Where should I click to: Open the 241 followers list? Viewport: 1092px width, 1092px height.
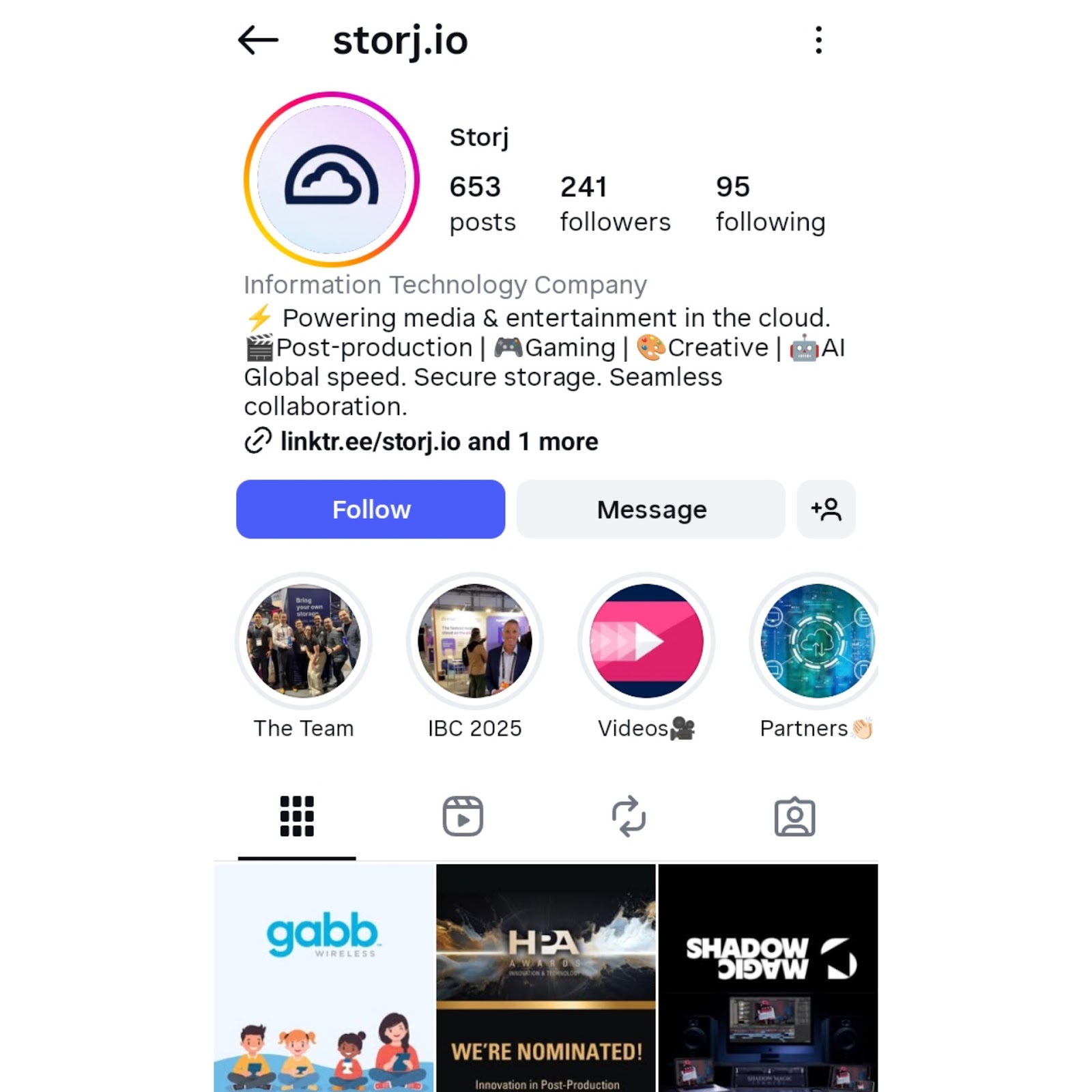pos(615,203)
